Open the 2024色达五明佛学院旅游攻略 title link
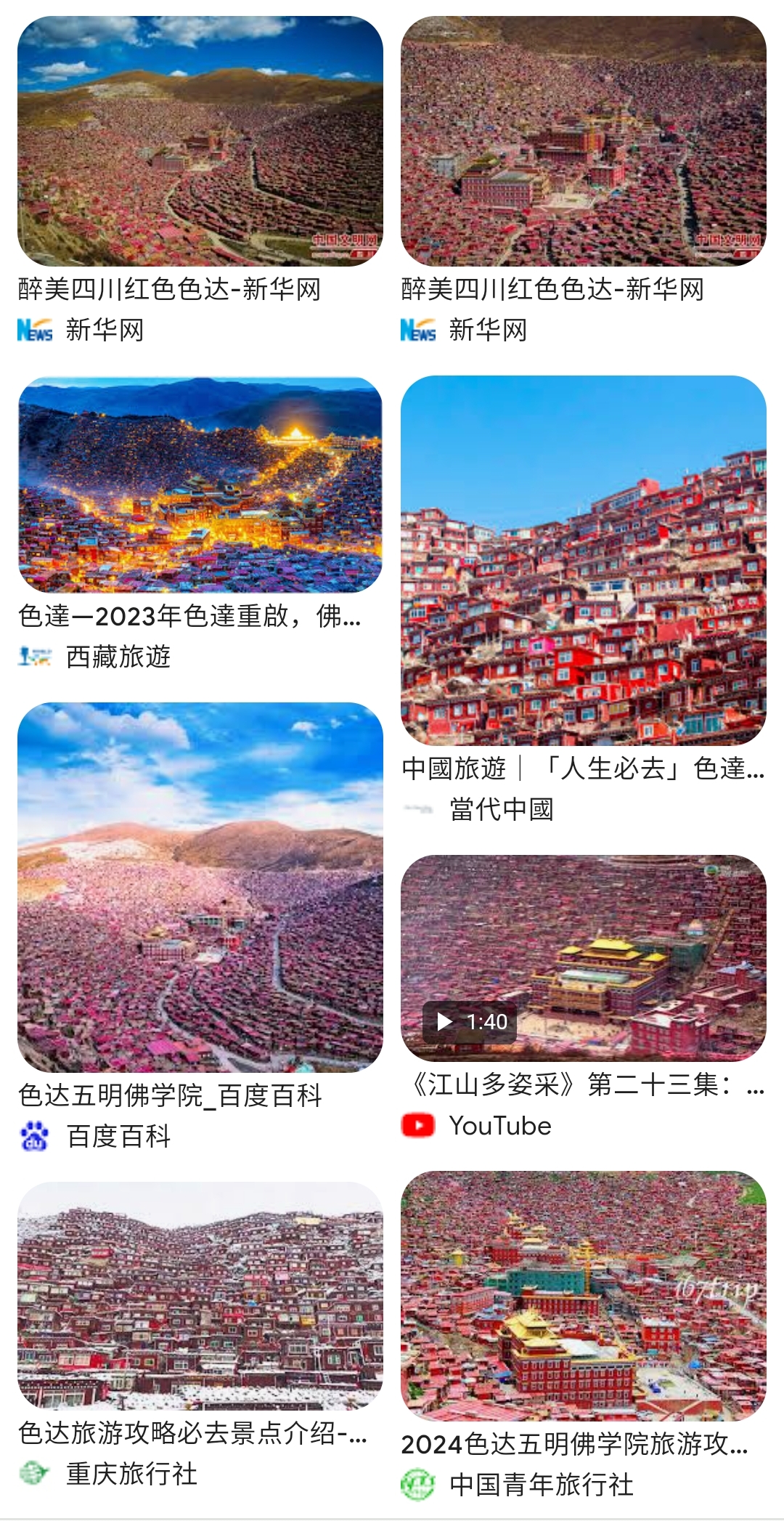Viewport: 784px width, 1521px height. point(575,1444)
